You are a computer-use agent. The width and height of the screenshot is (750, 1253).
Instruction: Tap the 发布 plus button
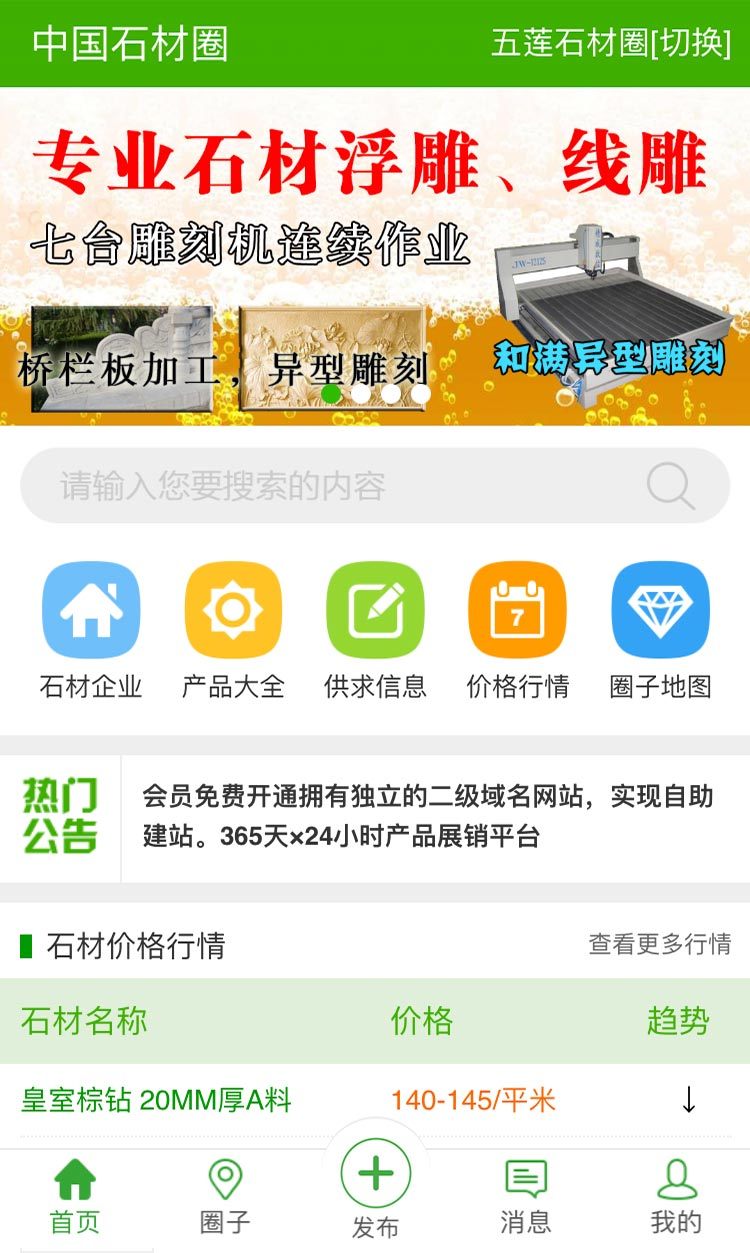(x=375, y=1177)
